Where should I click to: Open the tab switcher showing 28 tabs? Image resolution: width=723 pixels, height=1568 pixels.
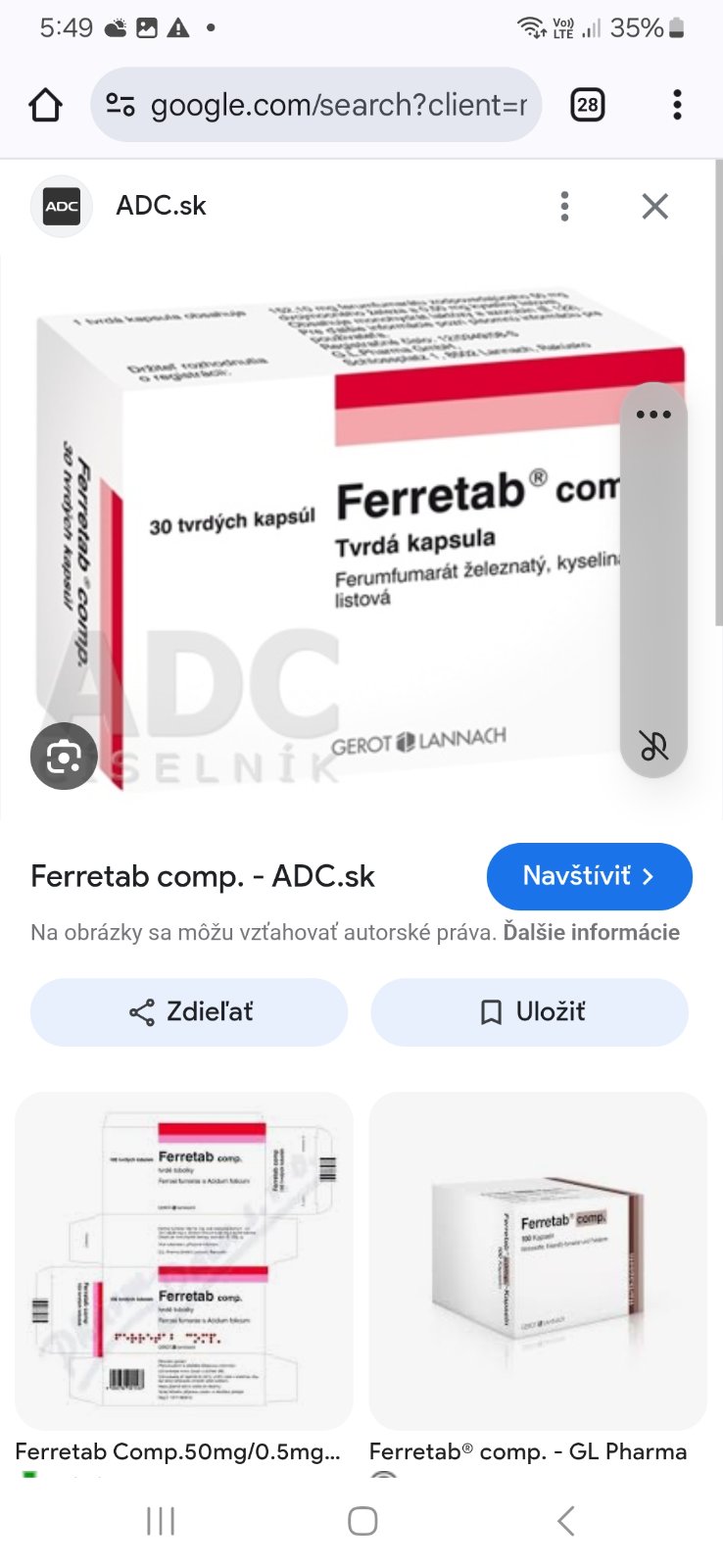587,105
